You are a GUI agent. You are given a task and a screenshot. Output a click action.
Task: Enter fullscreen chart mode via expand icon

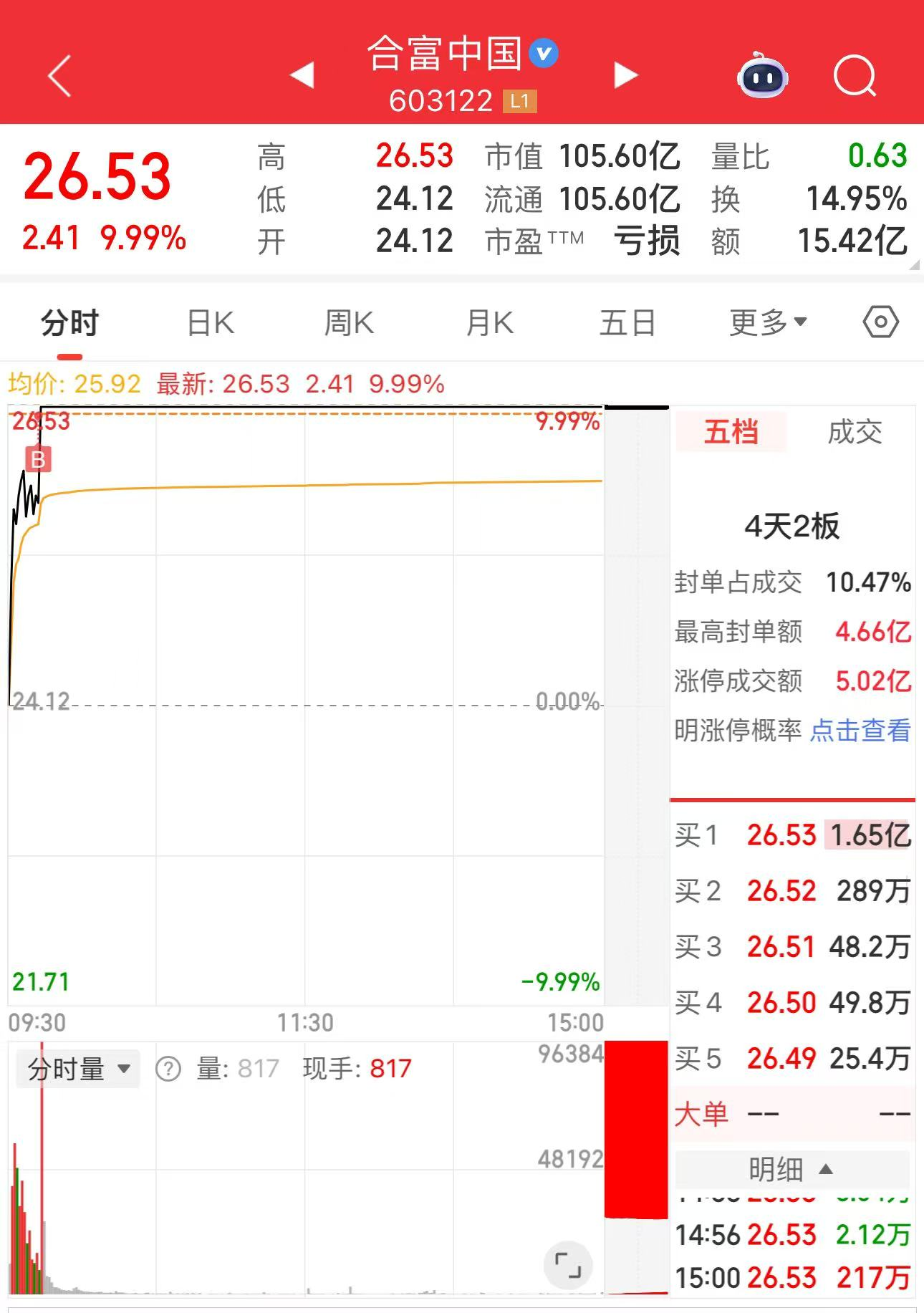567,1264
